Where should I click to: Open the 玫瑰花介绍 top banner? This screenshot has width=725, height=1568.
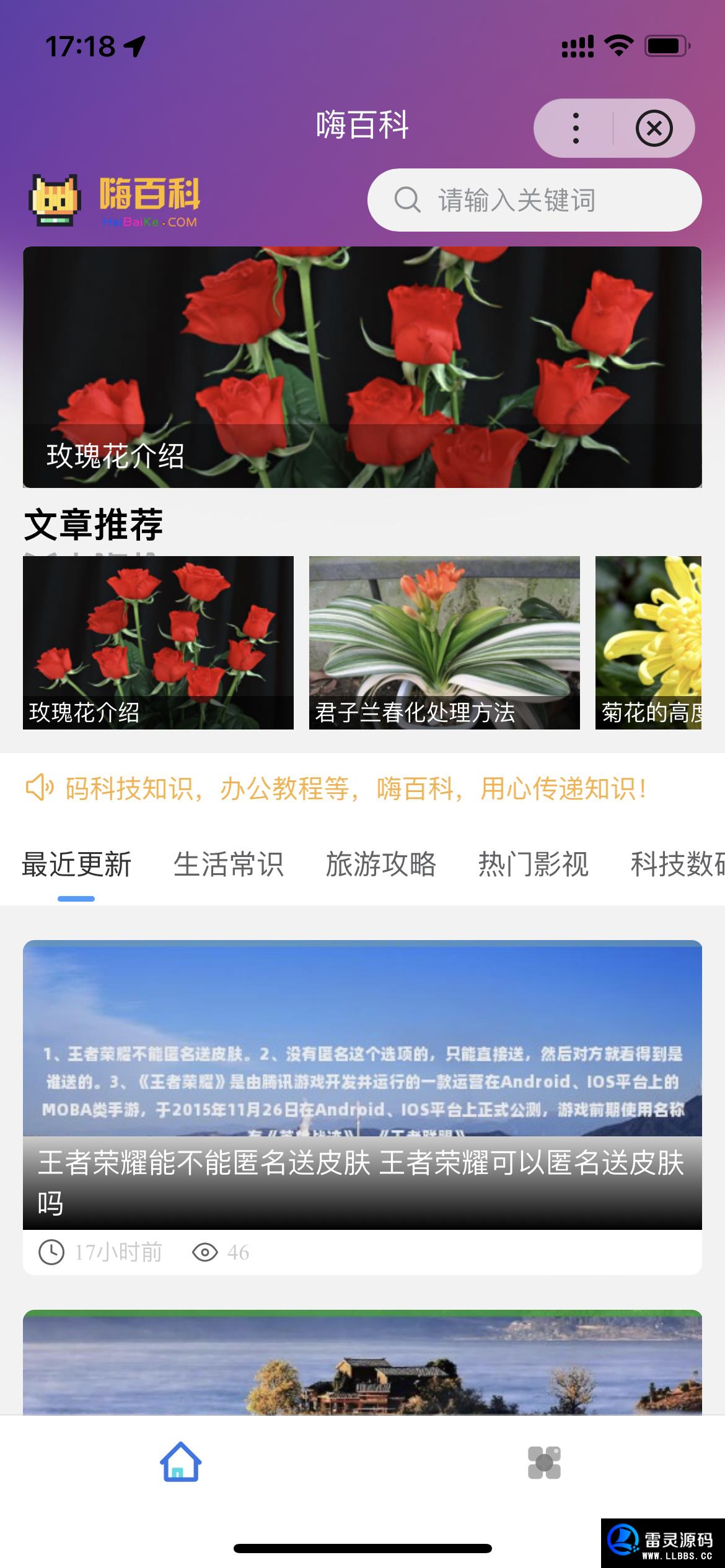click(x=362, y=367)
